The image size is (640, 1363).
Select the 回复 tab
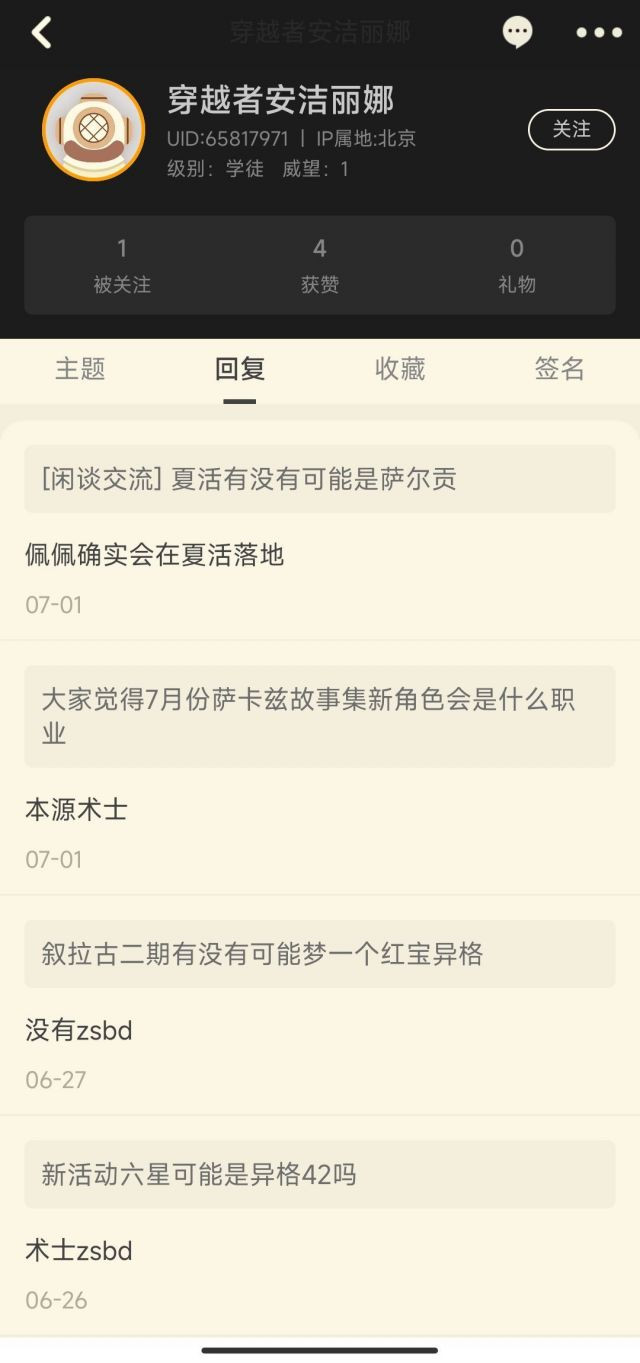point(240,369)
